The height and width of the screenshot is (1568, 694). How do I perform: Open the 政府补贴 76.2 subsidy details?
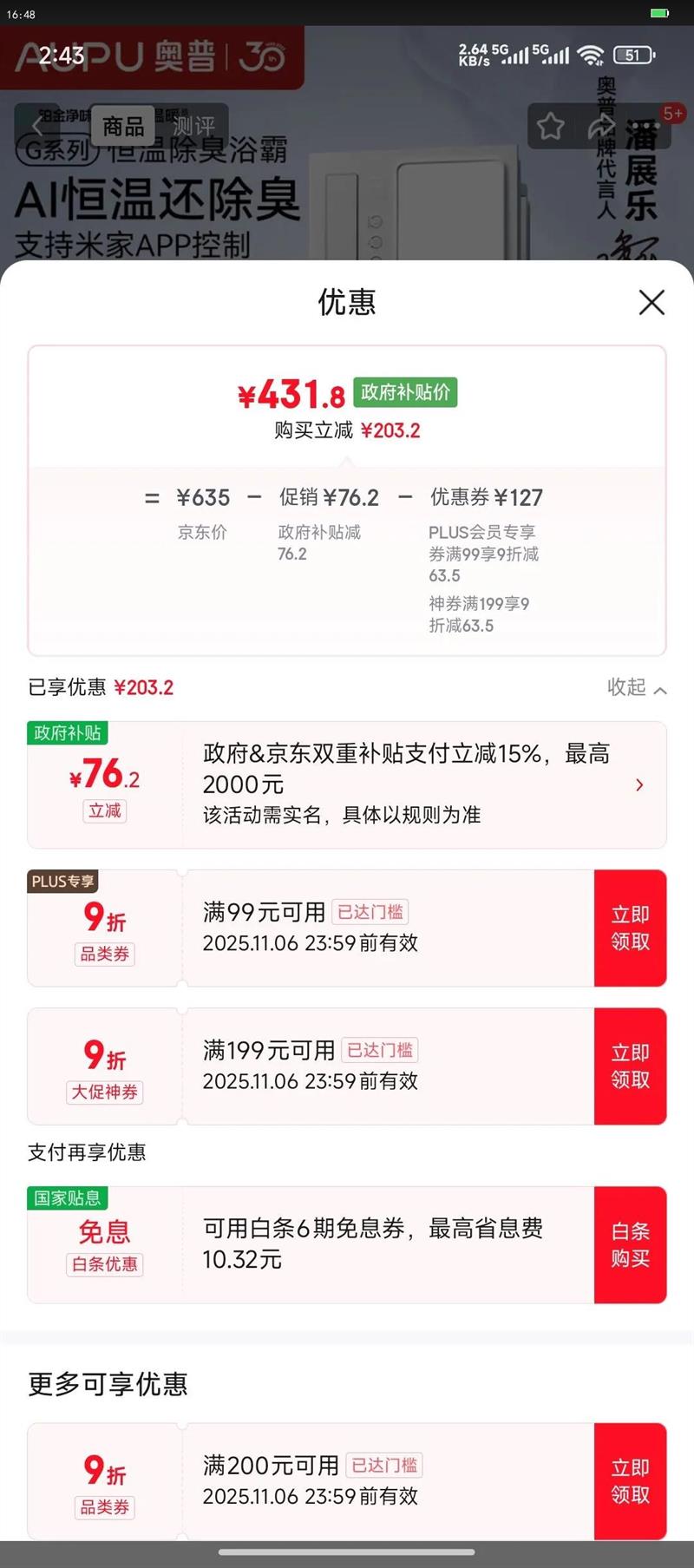tap(347, 784)
